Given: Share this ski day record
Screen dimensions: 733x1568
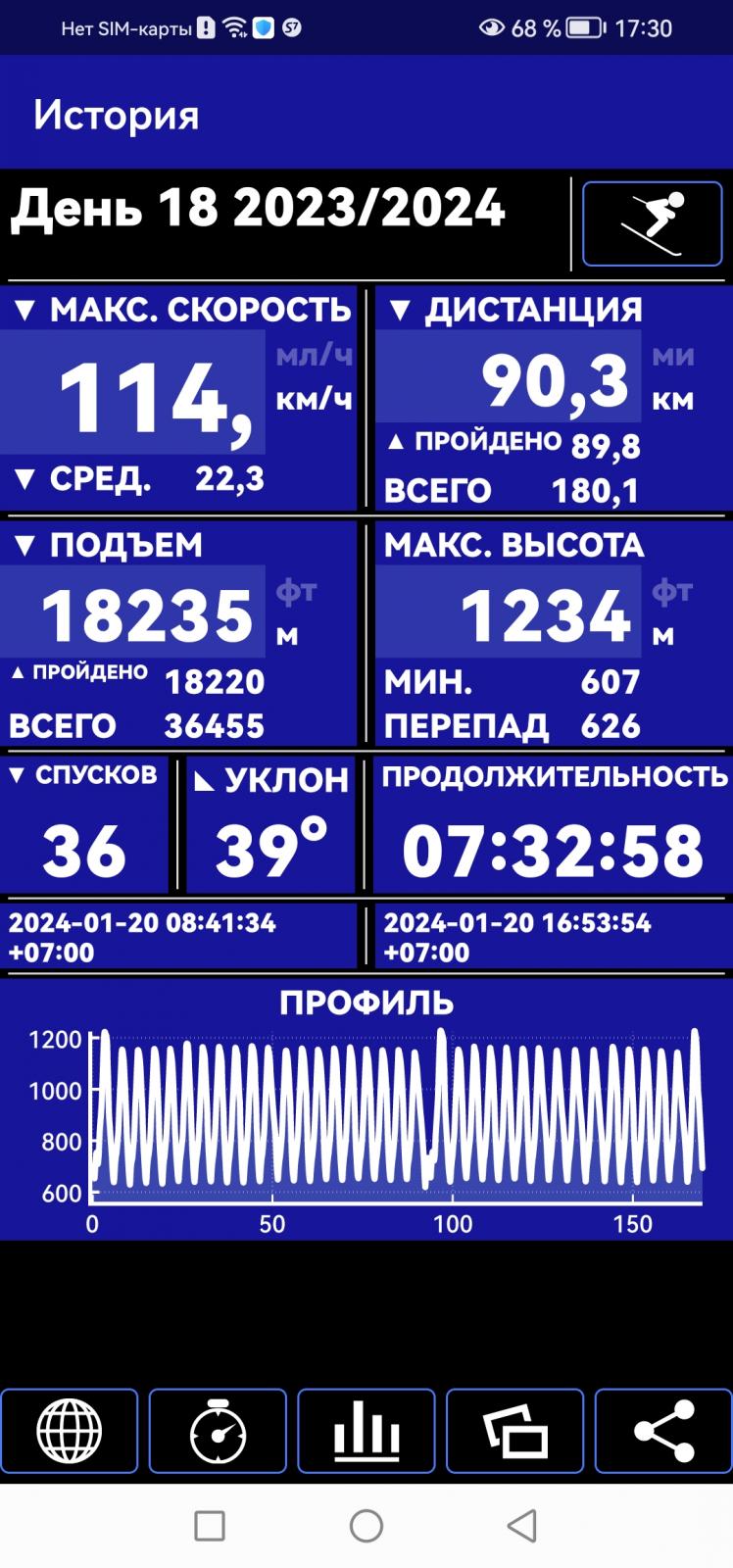Looking at the screenshot, I should point(663,1431).
